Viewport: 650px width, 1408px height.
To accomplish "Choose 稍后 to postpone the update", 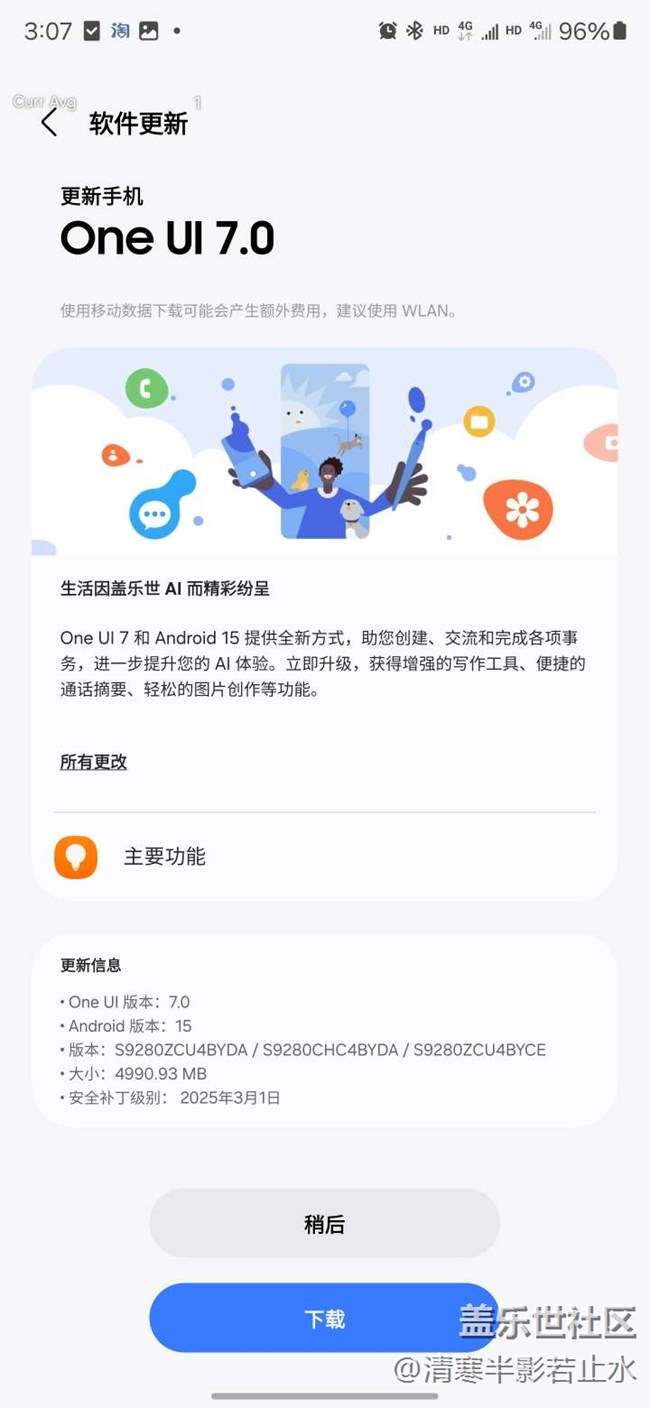I will (324, 1223).
